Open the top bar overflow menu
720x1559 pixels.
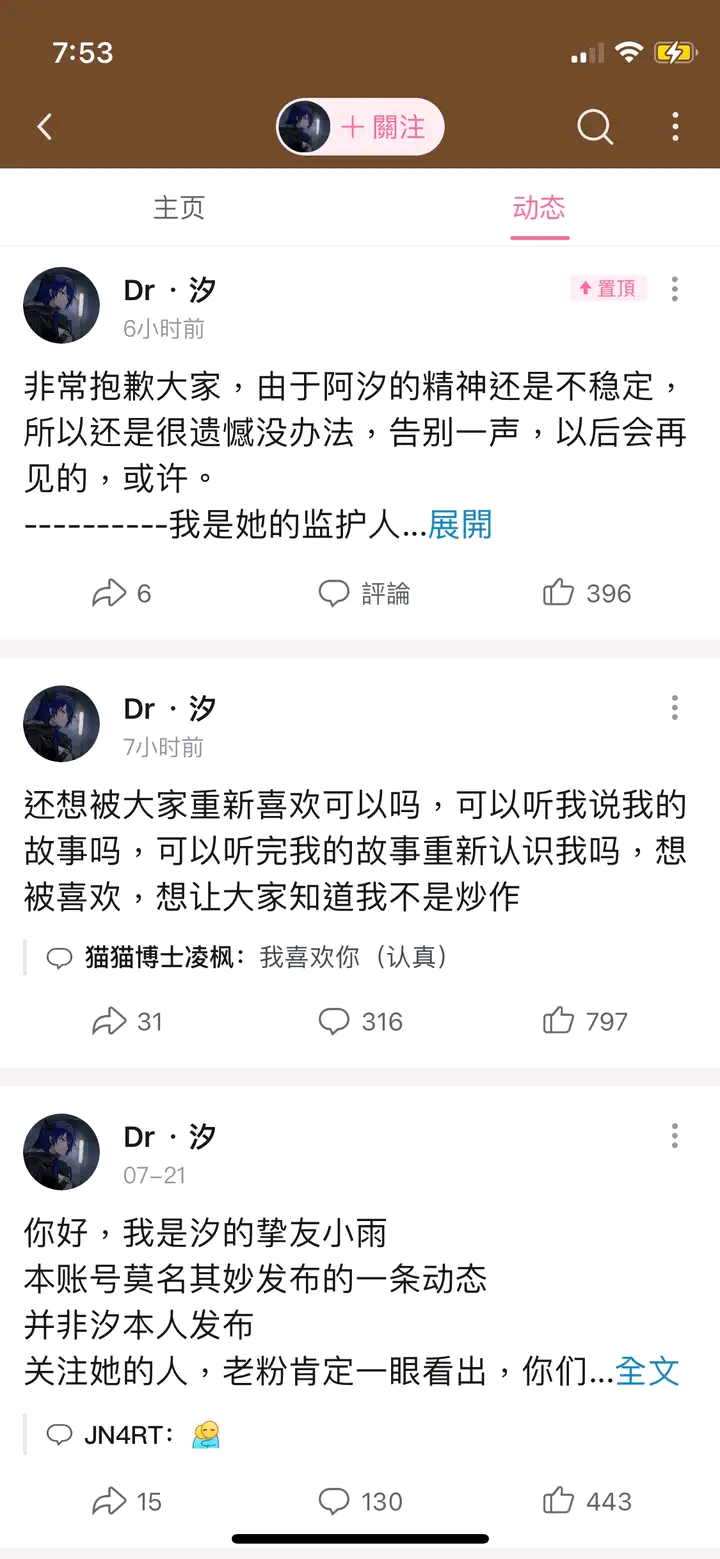[x=676, y=127]
